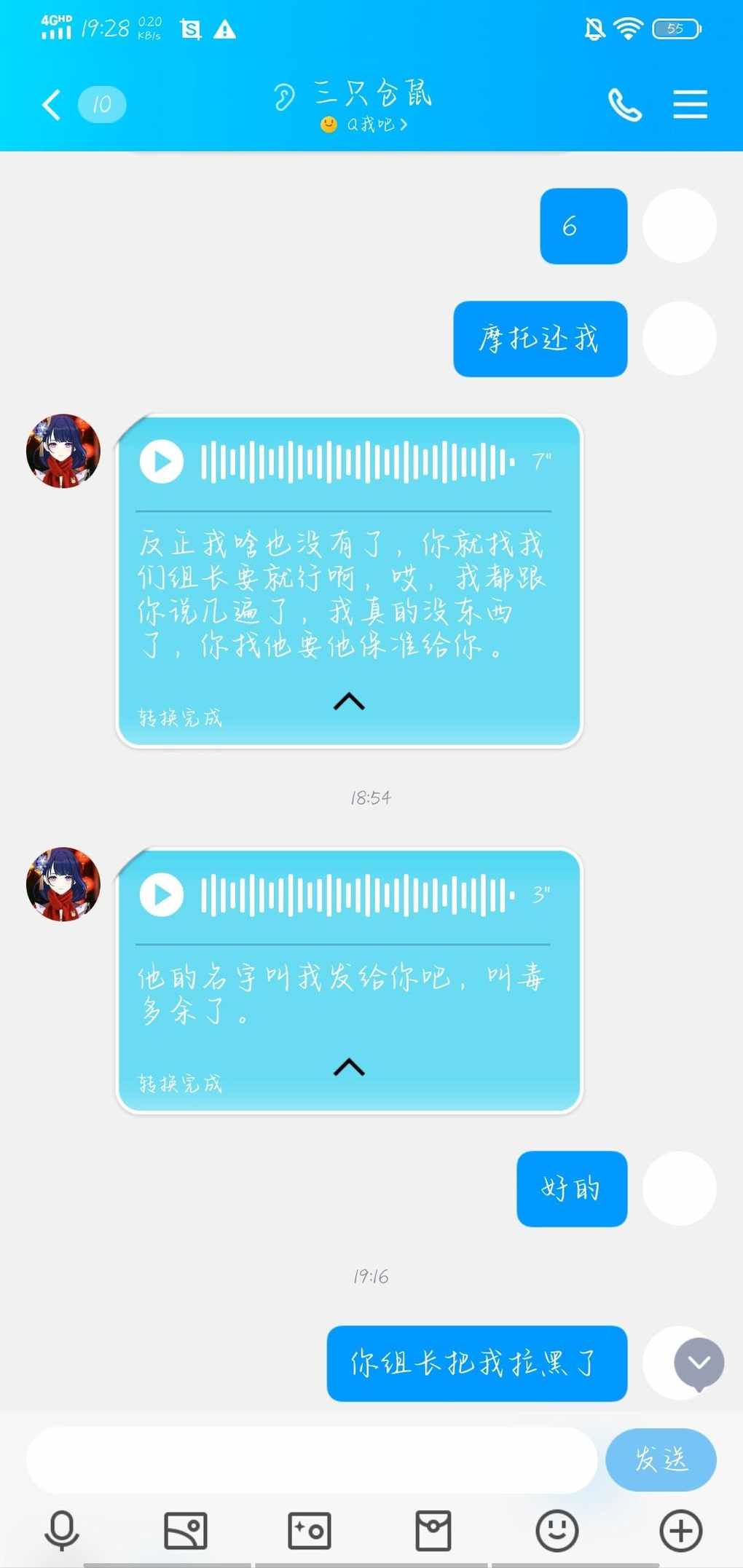743x1568 pixels.
Task: Open the photo gallery picker
Action: click(186, 1530)
